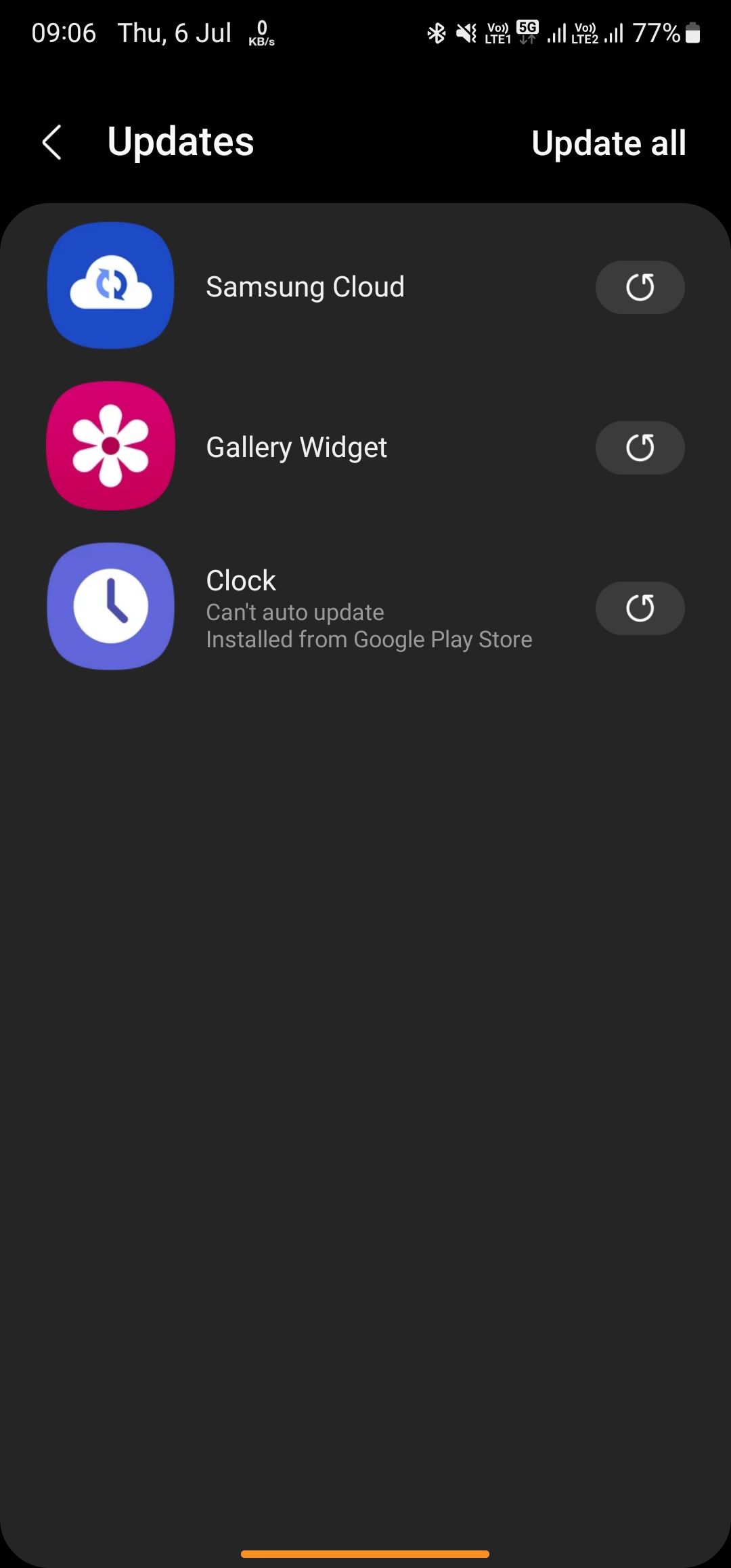Open the clock showing 09:06
Screen dimensions: 731x1568
(65, 32)
